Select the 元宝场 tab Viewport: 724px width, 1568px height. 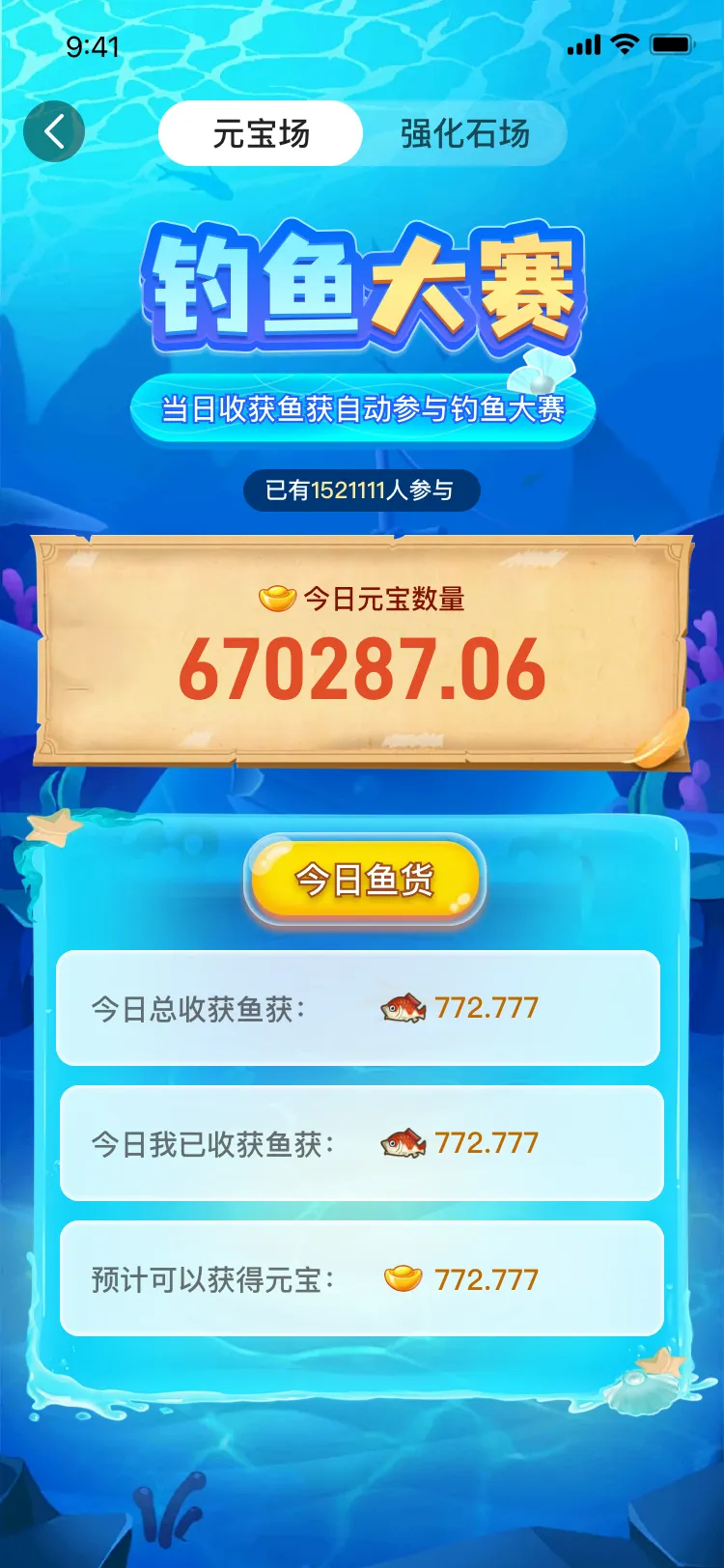(x=261, y=133)
